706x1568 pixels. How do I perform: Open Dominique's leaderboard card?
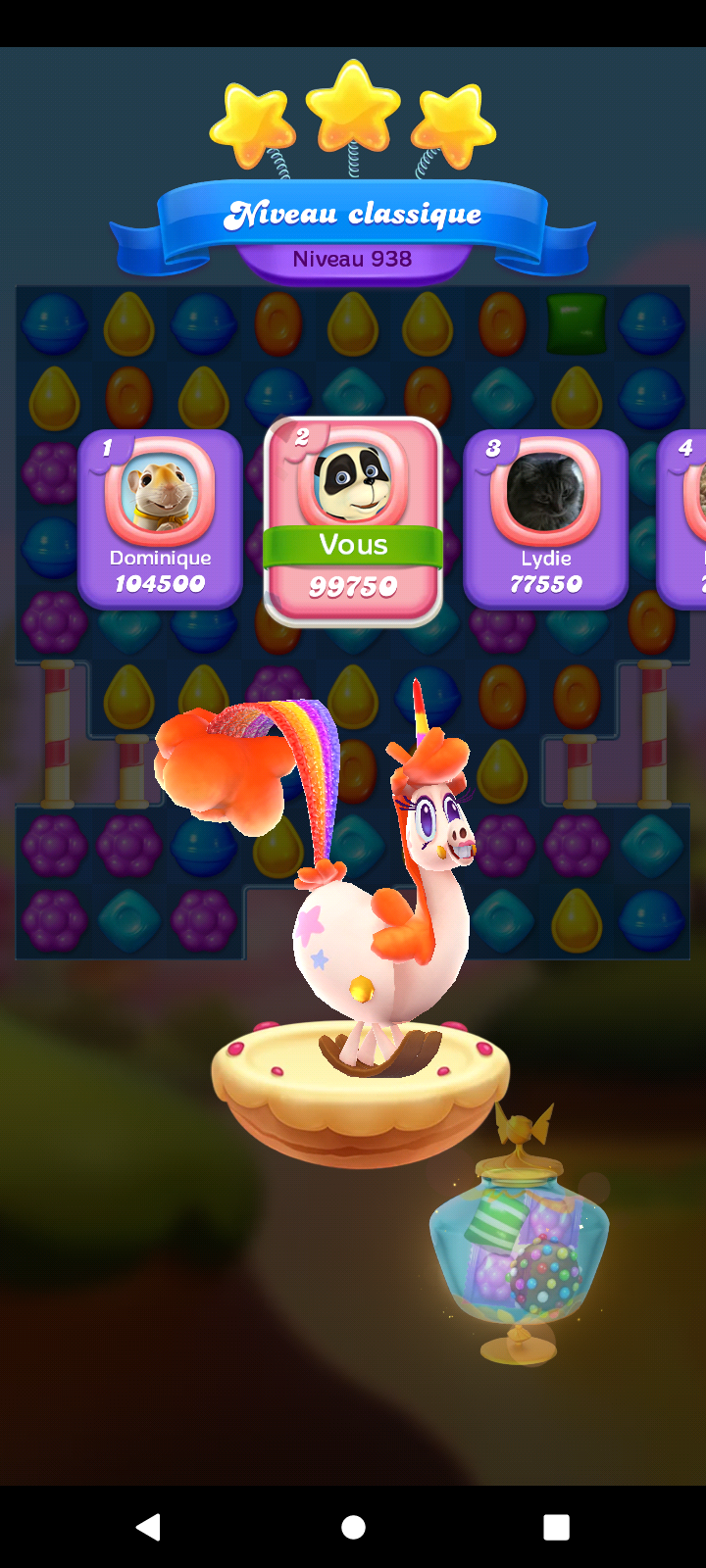(160, 519)
